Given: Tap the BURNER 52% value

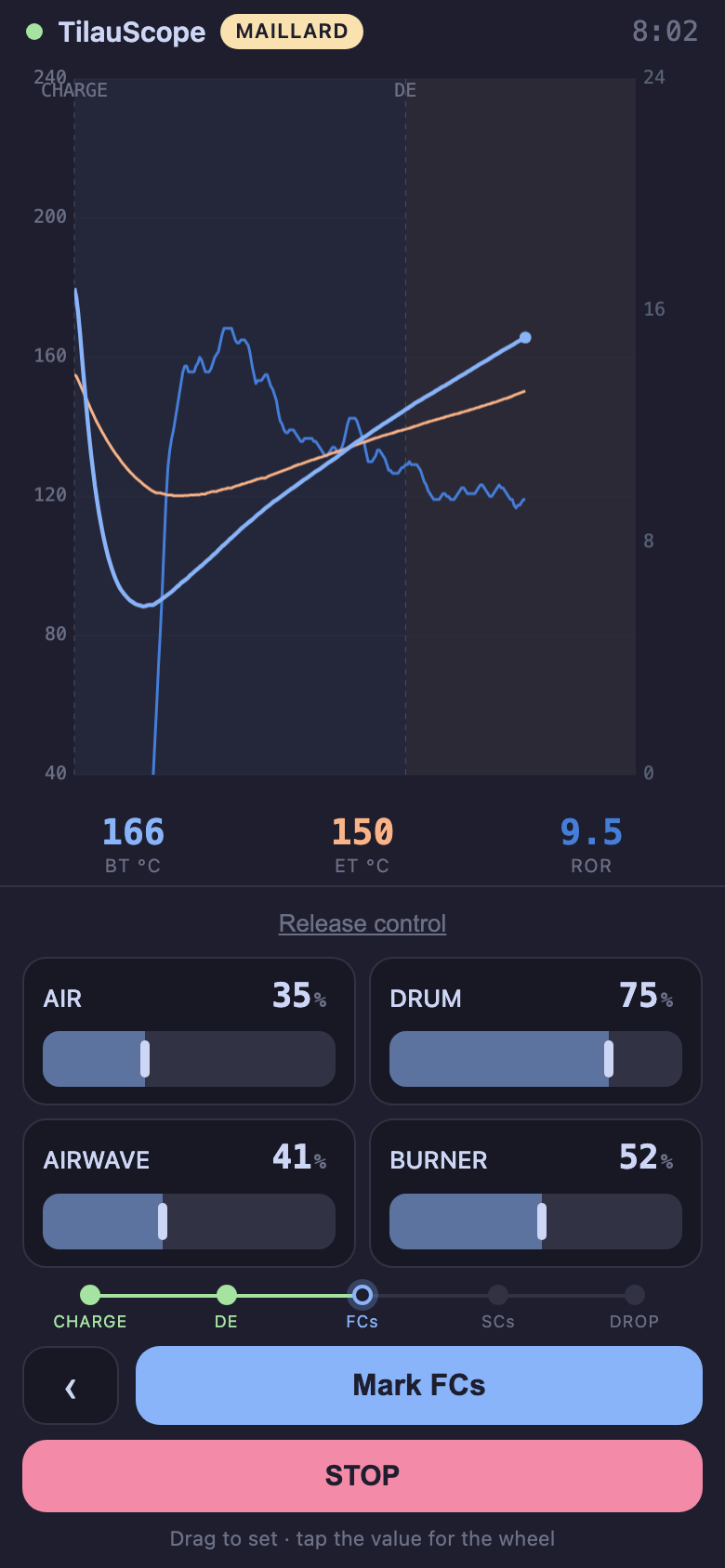Looking at the screenshot, I should point(646,1157).
